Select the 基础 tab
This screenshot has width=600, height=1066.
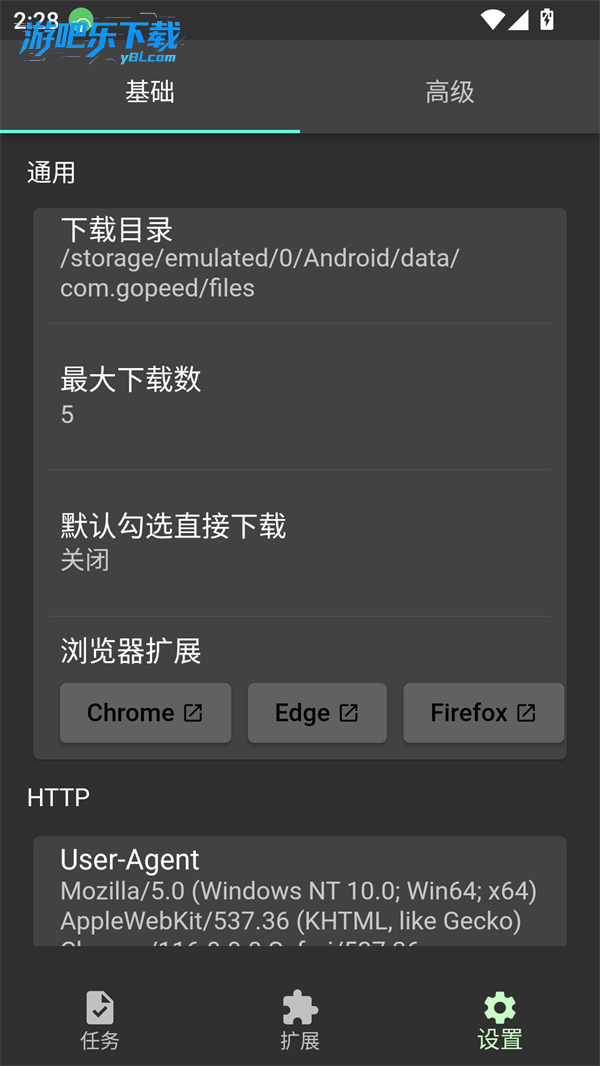(149, 92)
